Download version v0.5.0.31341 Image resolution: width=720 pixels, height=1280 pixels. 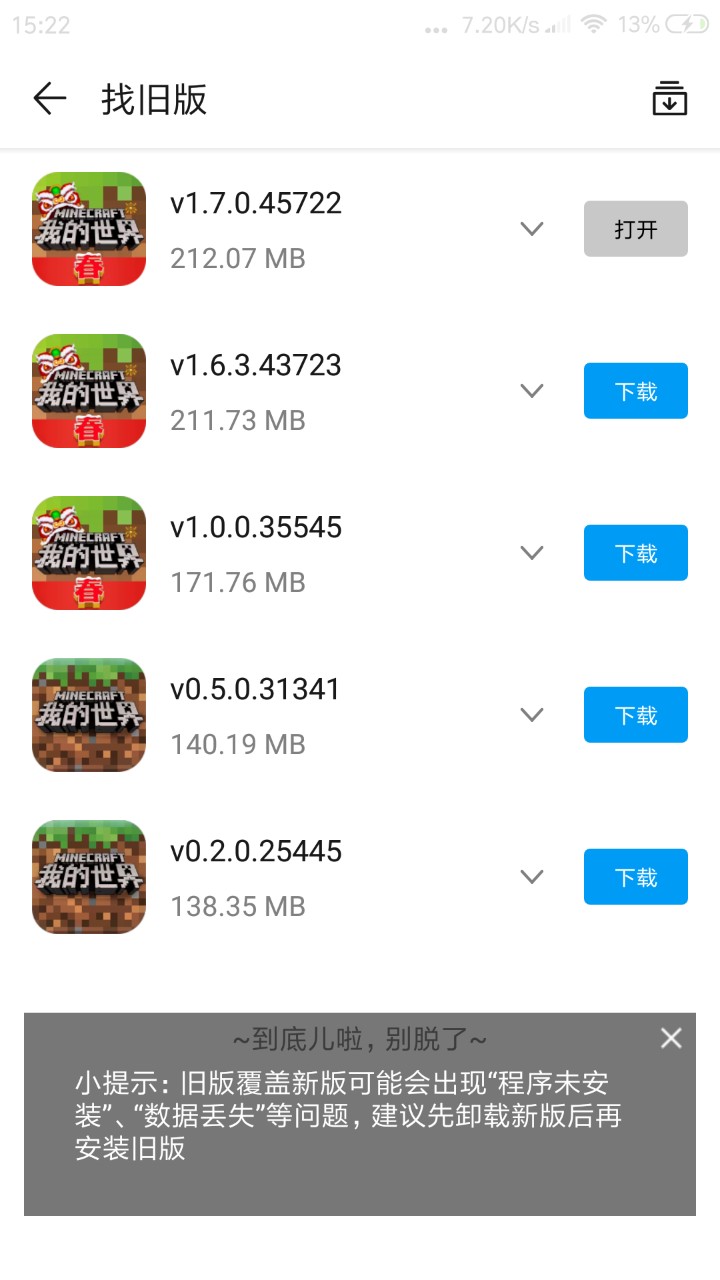635,715
